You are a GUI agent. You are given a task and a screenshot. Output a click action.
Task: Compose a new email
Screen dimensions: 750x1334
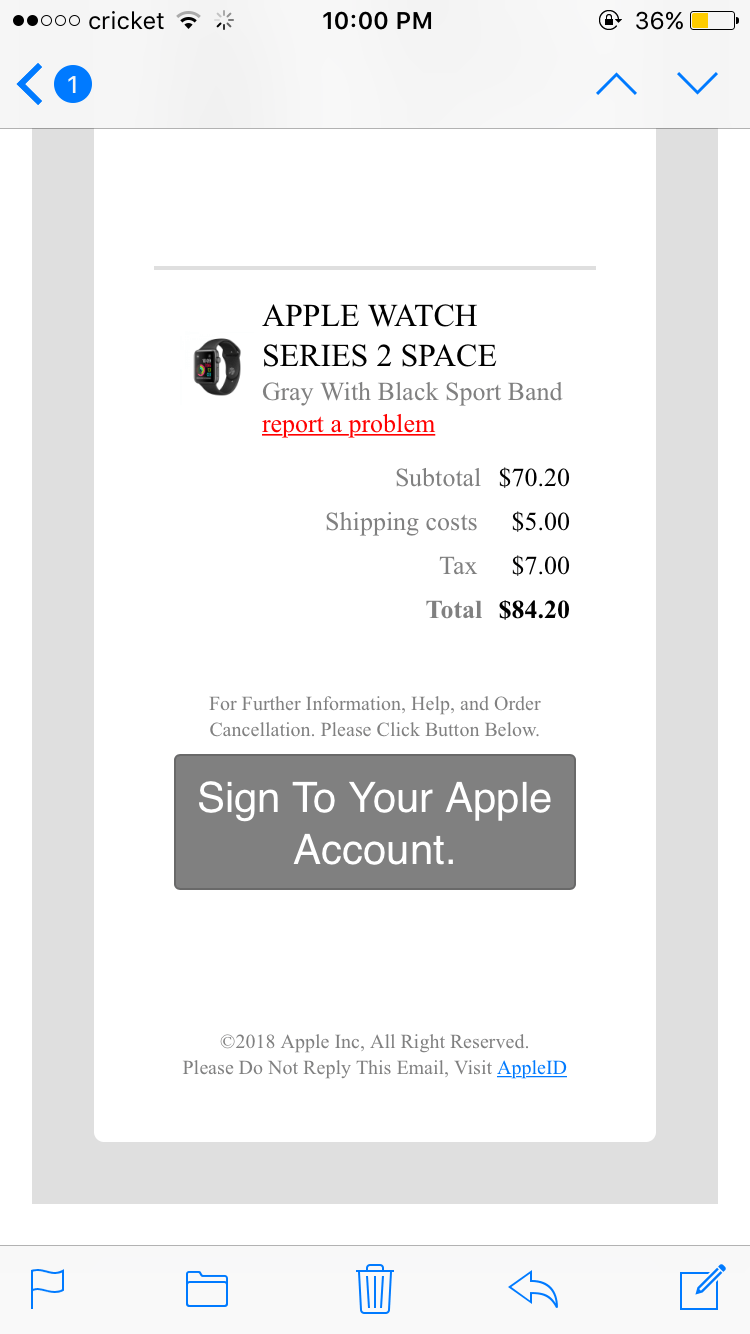[x=701, y=1287]
